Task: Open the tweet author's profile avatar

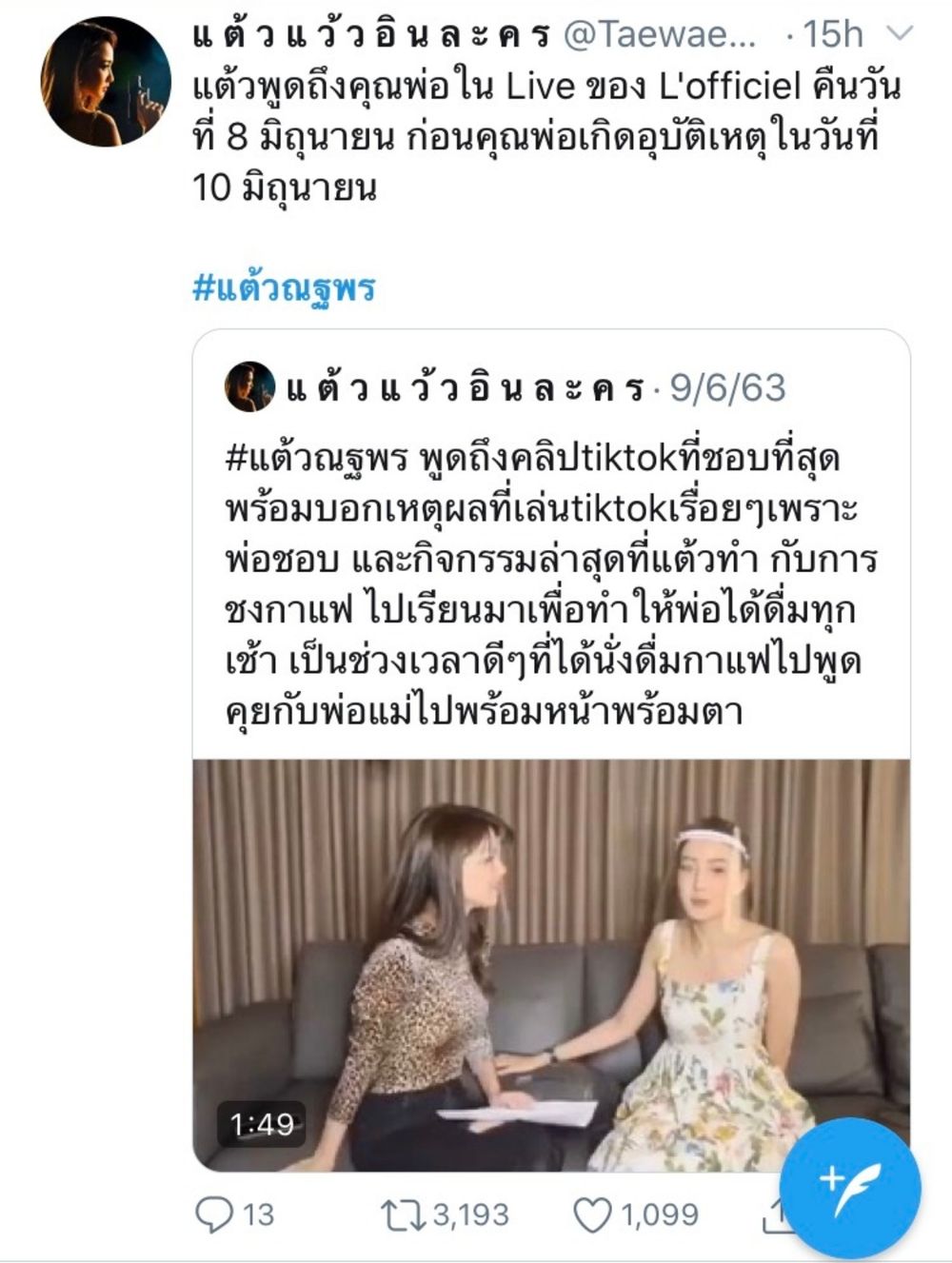Action: (105, 82)
